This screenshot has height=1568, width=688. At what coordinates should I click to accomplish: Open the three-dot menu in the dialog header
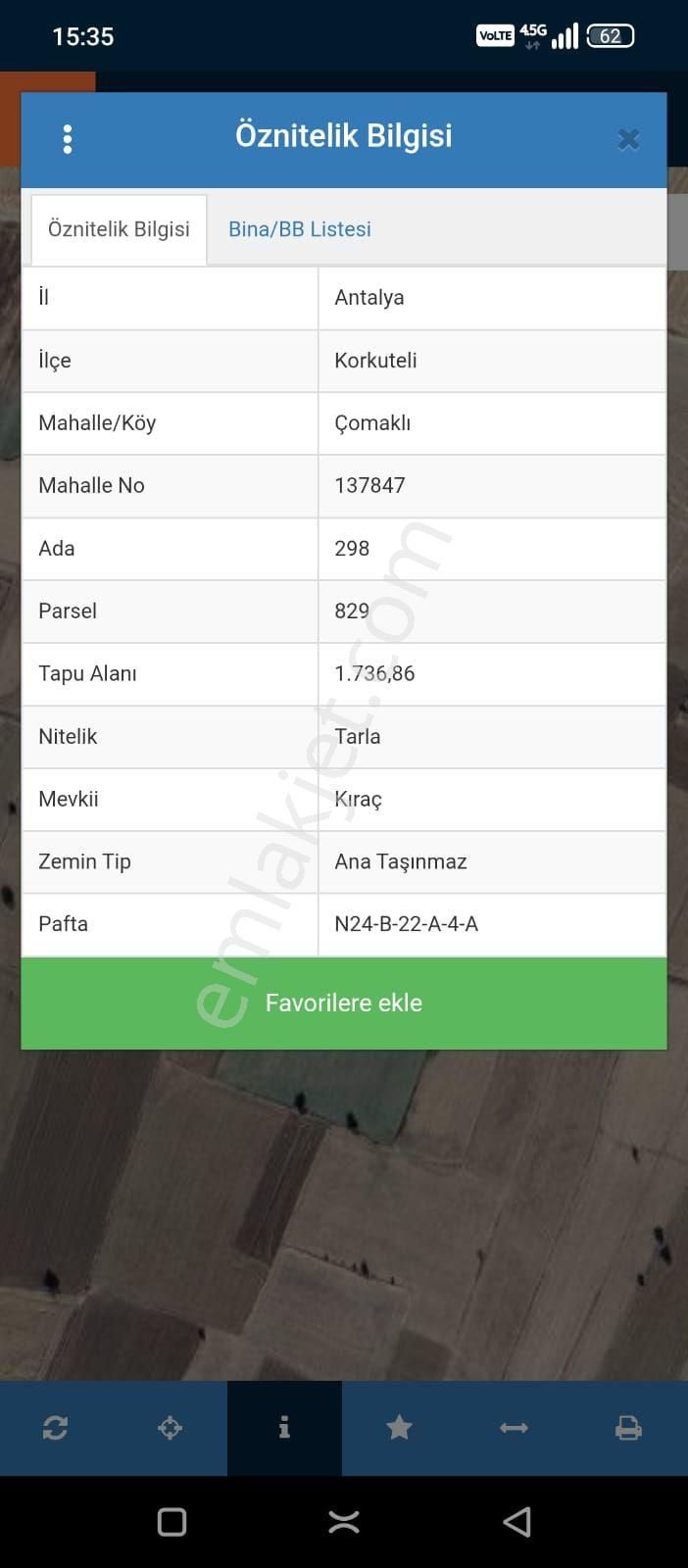pyautogui.click(x=68, y=139)
